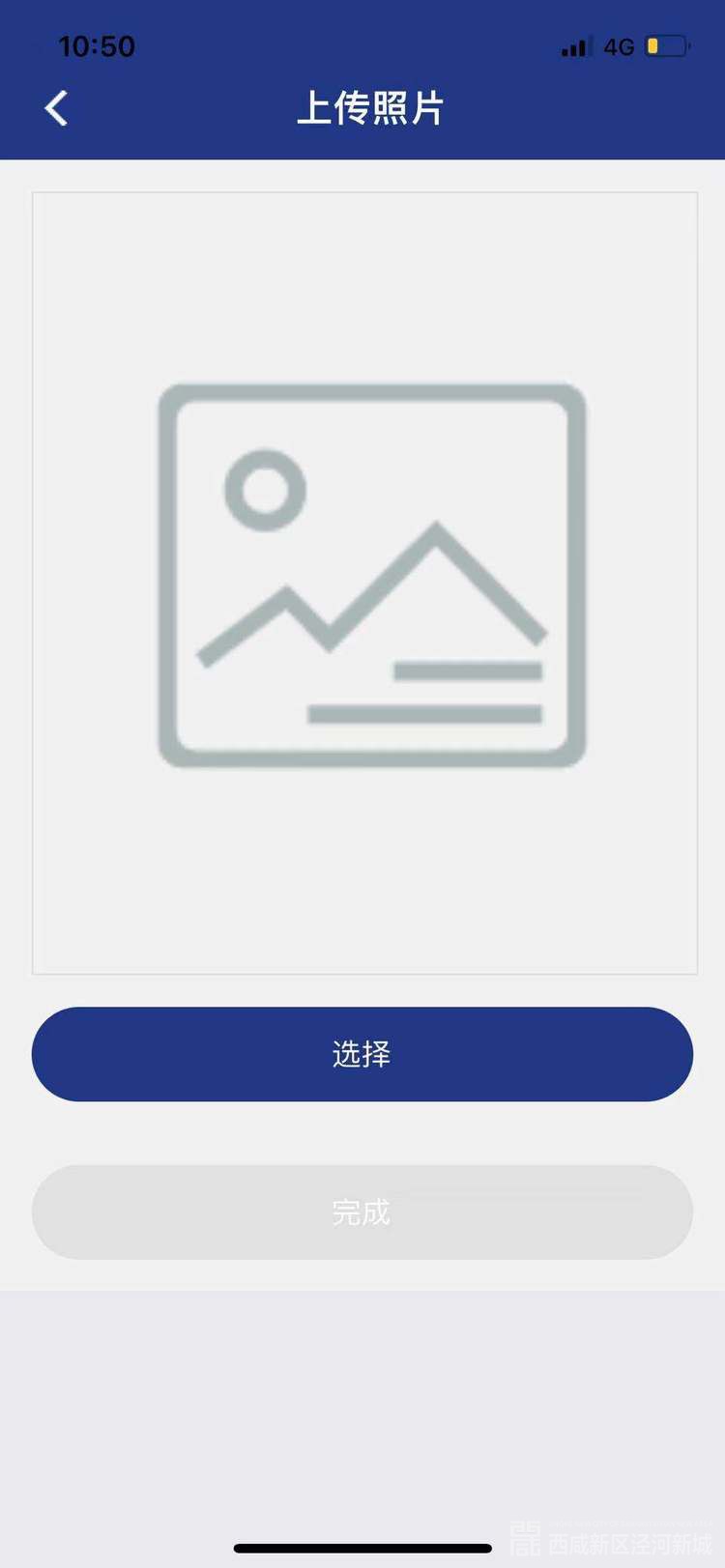Tap the 选择 button to pick a photo
725x1568 pixels.
[x=362, y=1054]
